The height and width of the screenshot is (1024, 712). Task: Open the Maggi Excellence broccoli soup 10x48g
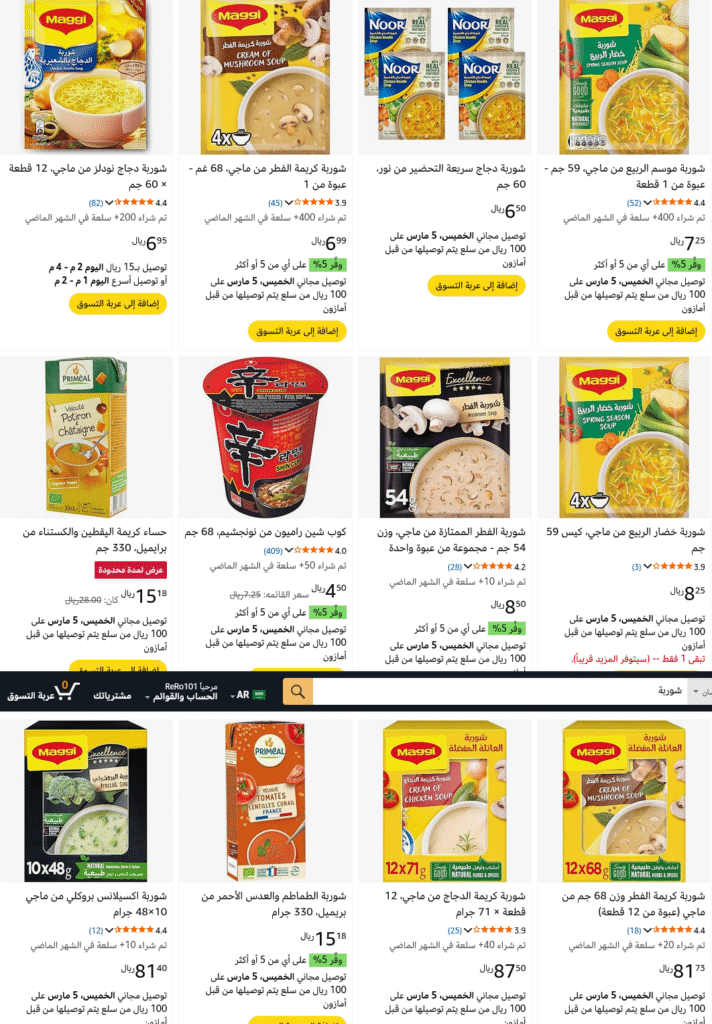86,800
